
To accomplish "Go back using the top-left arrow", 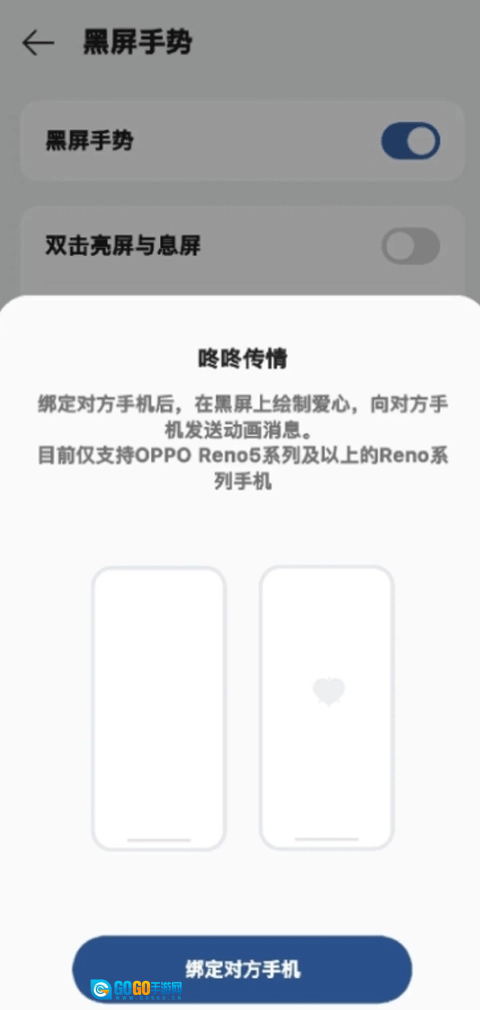I will tap(38, 43).
